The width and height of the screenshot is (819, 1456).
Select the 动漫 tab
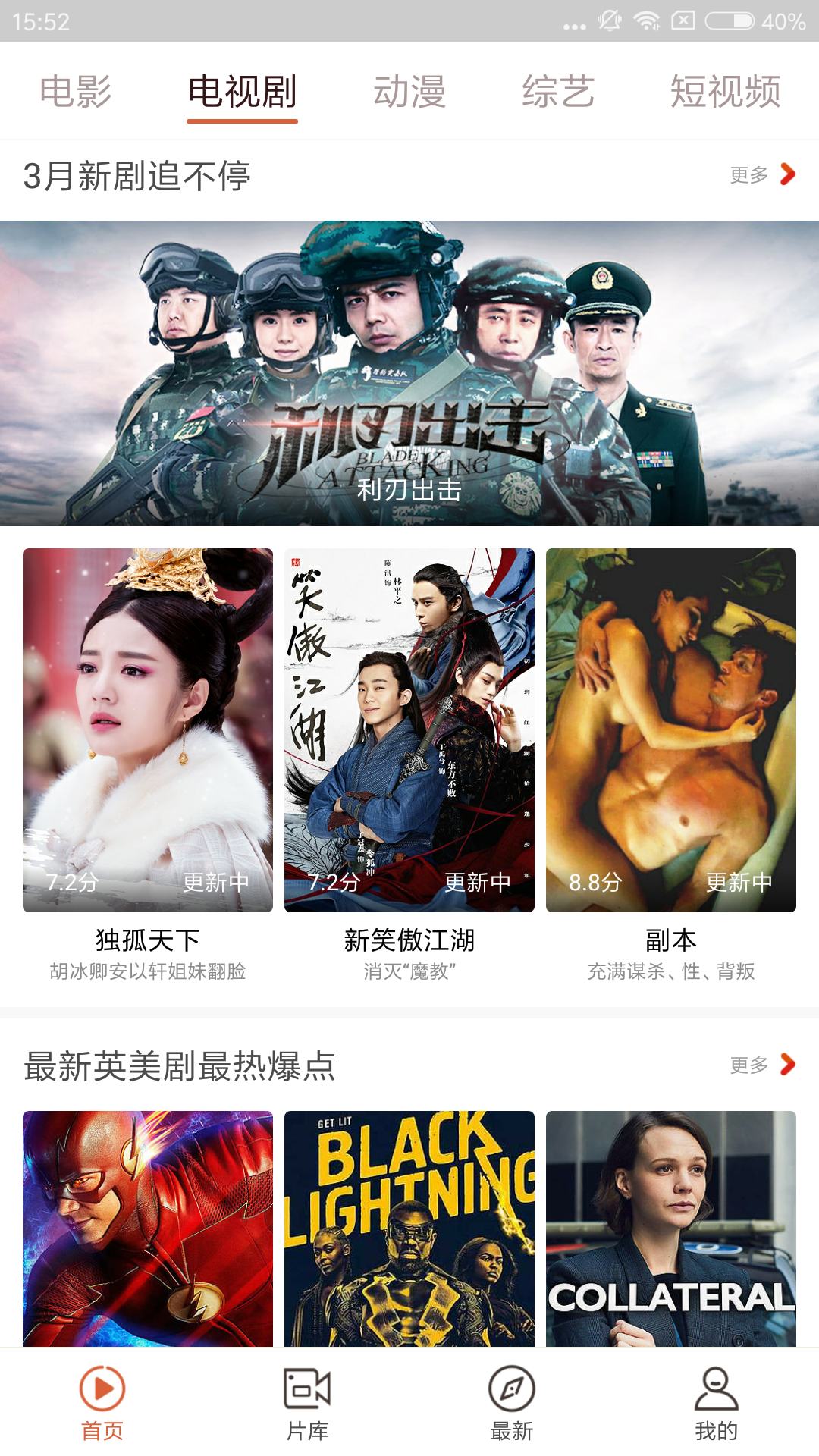[409, 92]
